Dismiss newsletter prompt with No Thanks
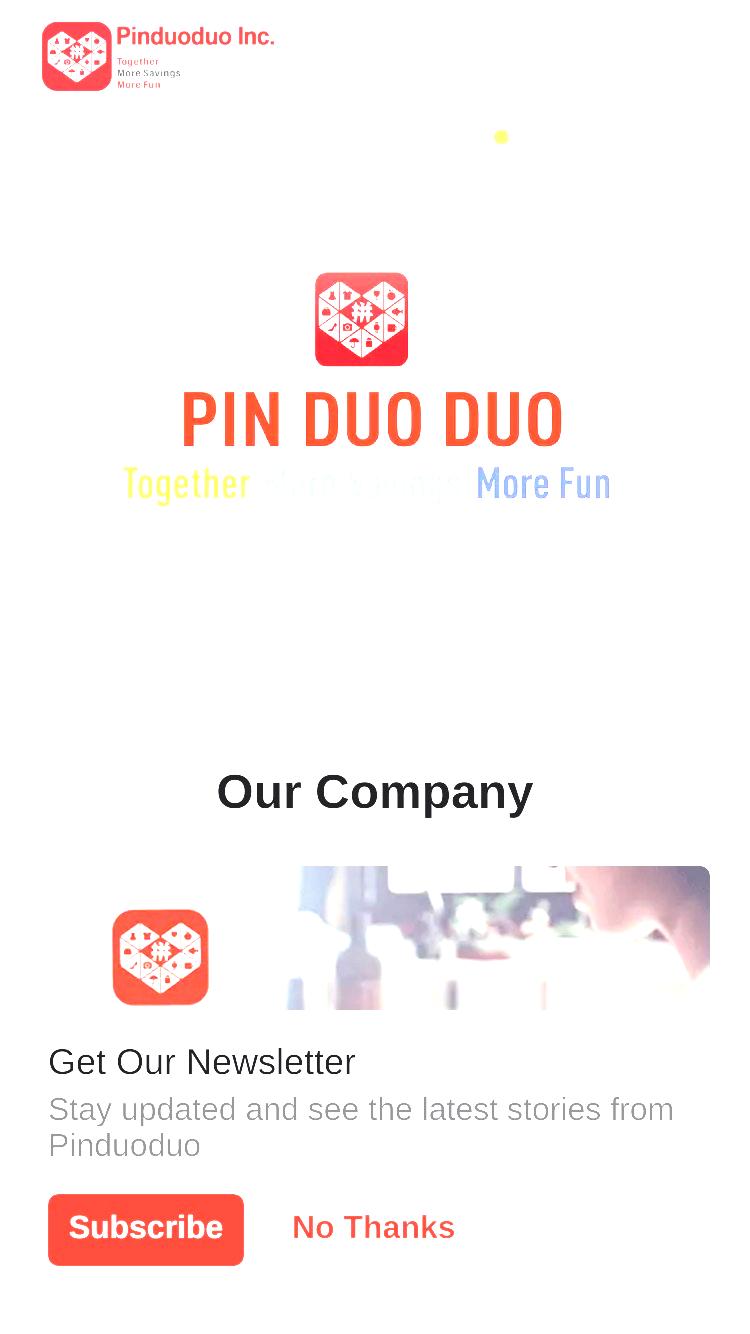 point(373,1227)
